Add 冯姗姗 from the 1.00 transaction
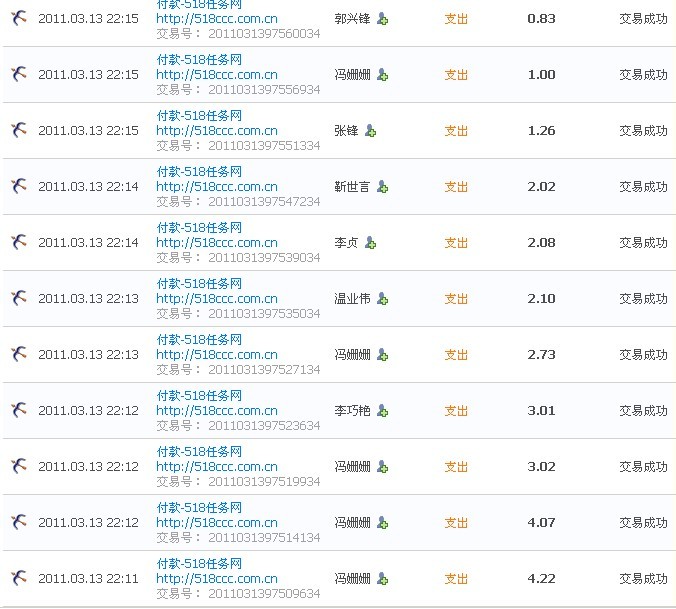676x609 pixels. click(x=383, y=75)
